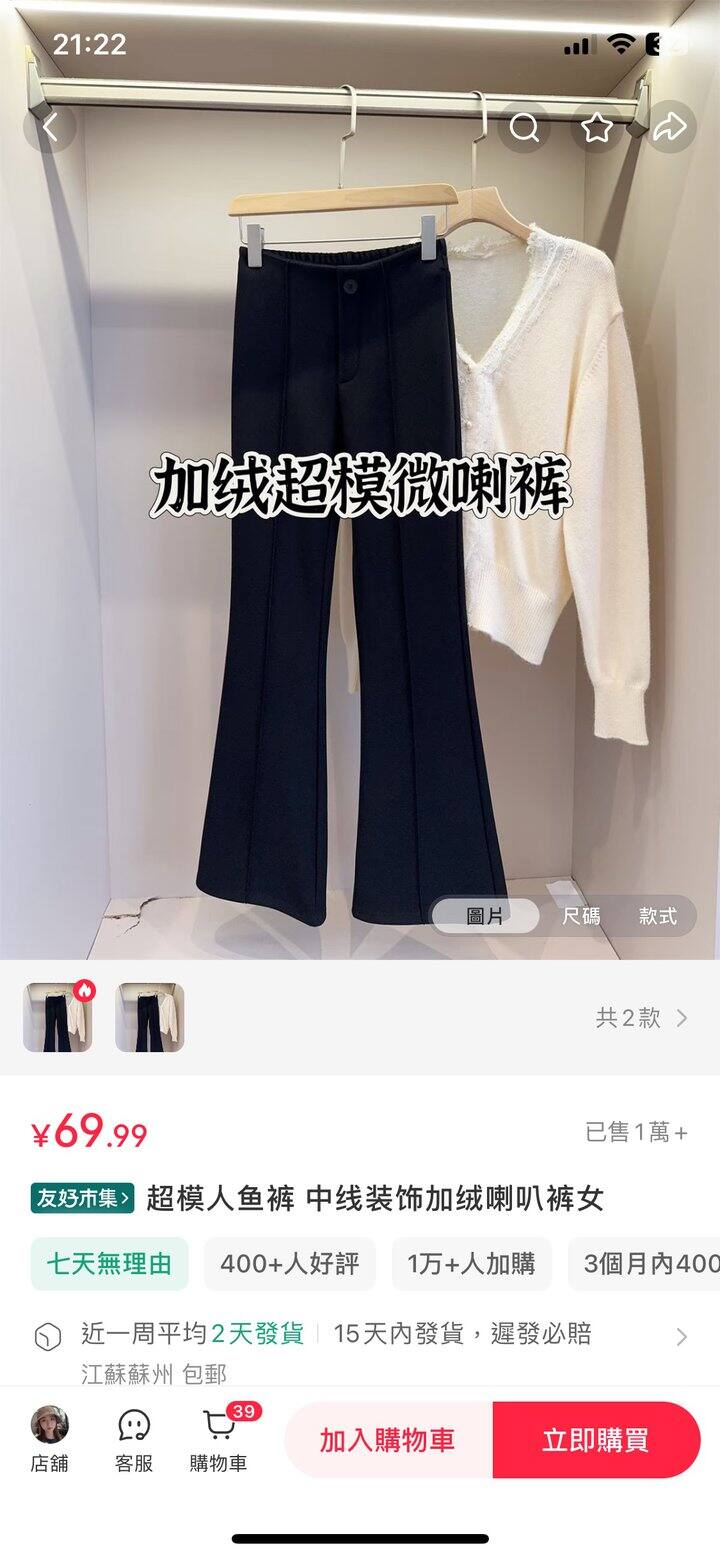
Task: Switch to the 尺碼 size tab
Action: 580,916
